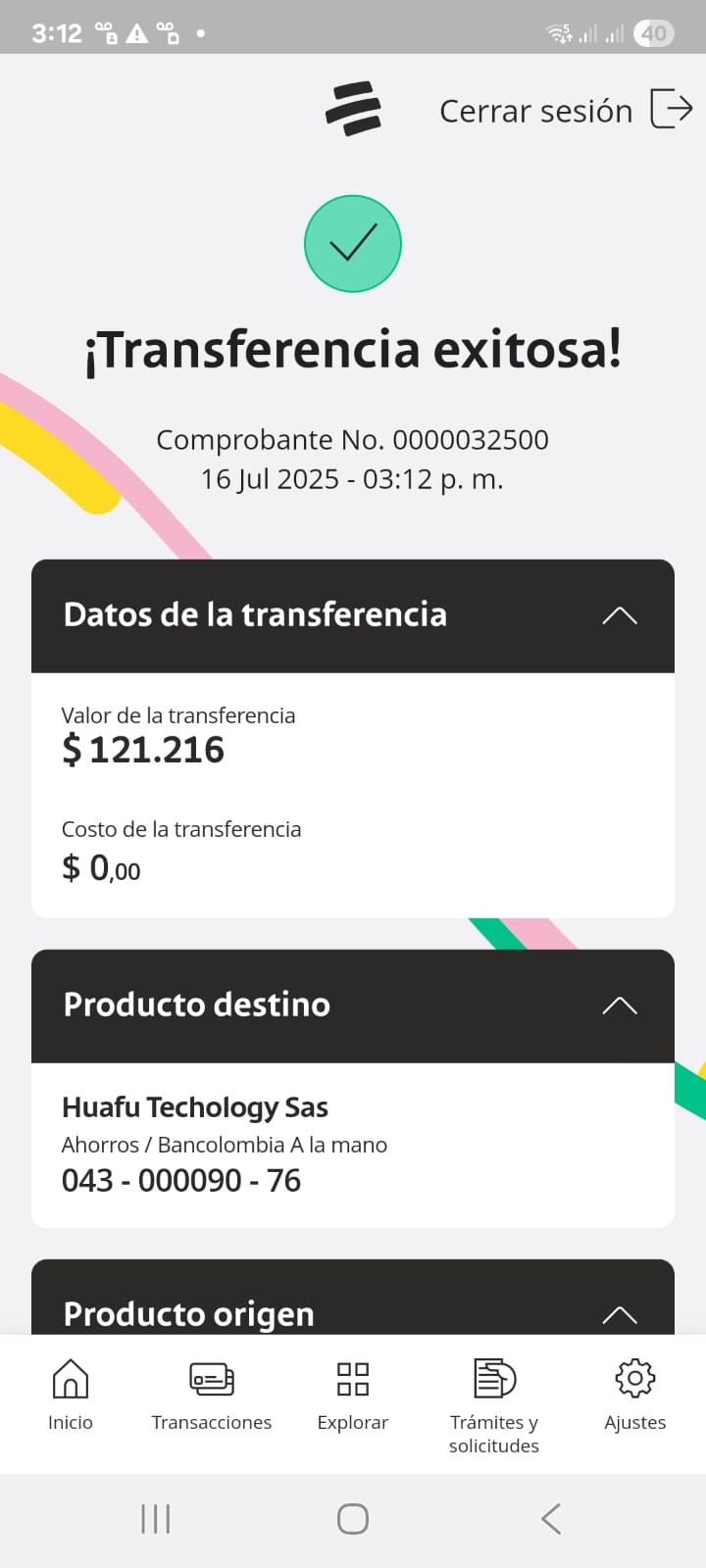Image resolution: width=706 pixels, height=1568 pixels.
Task: Open the Ajustes tab
Action: pos(635,1396)
